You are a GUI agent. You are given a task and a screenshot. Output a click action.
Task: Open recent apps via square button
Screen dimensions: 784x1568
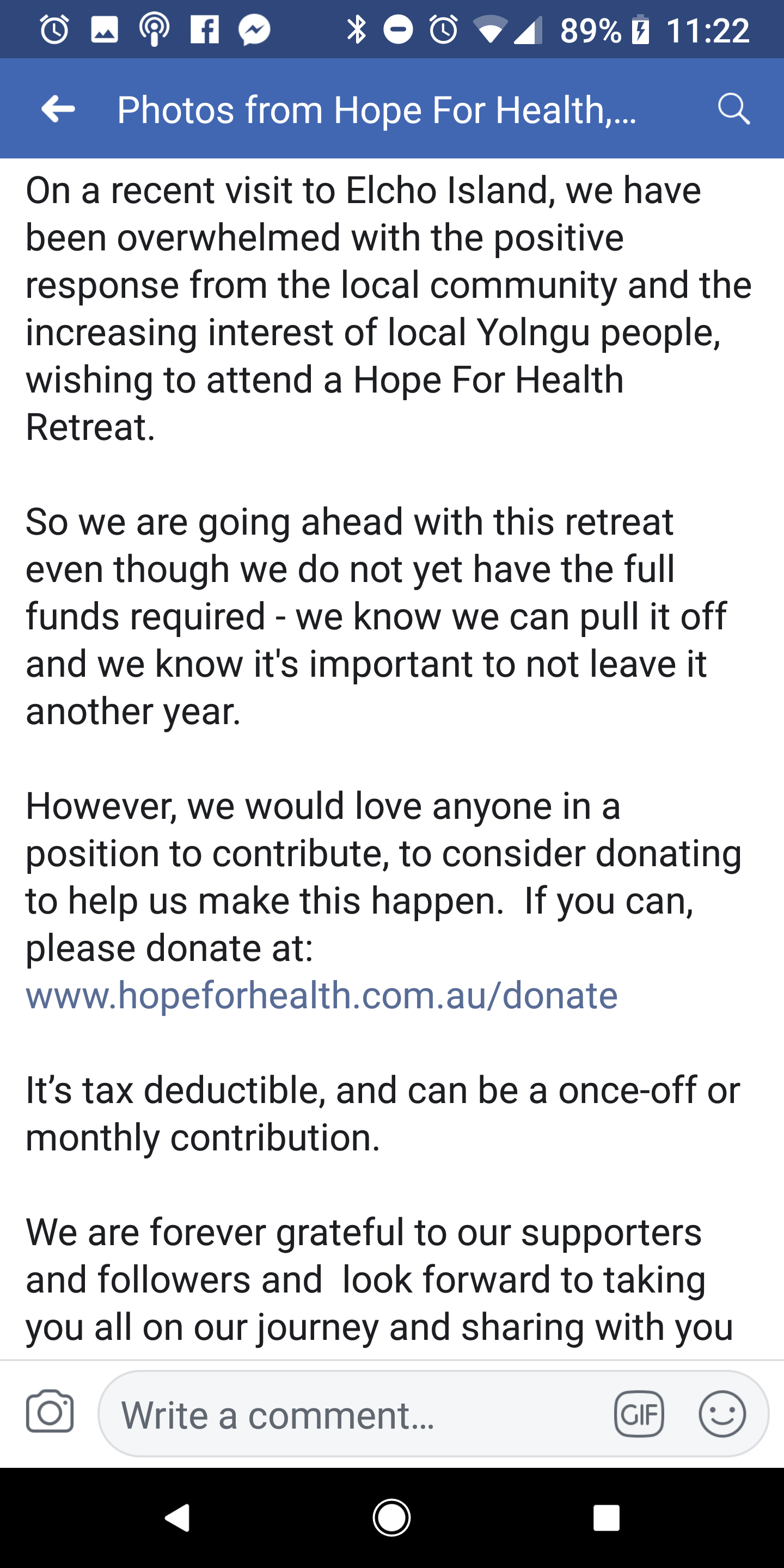click(607, 1518)
